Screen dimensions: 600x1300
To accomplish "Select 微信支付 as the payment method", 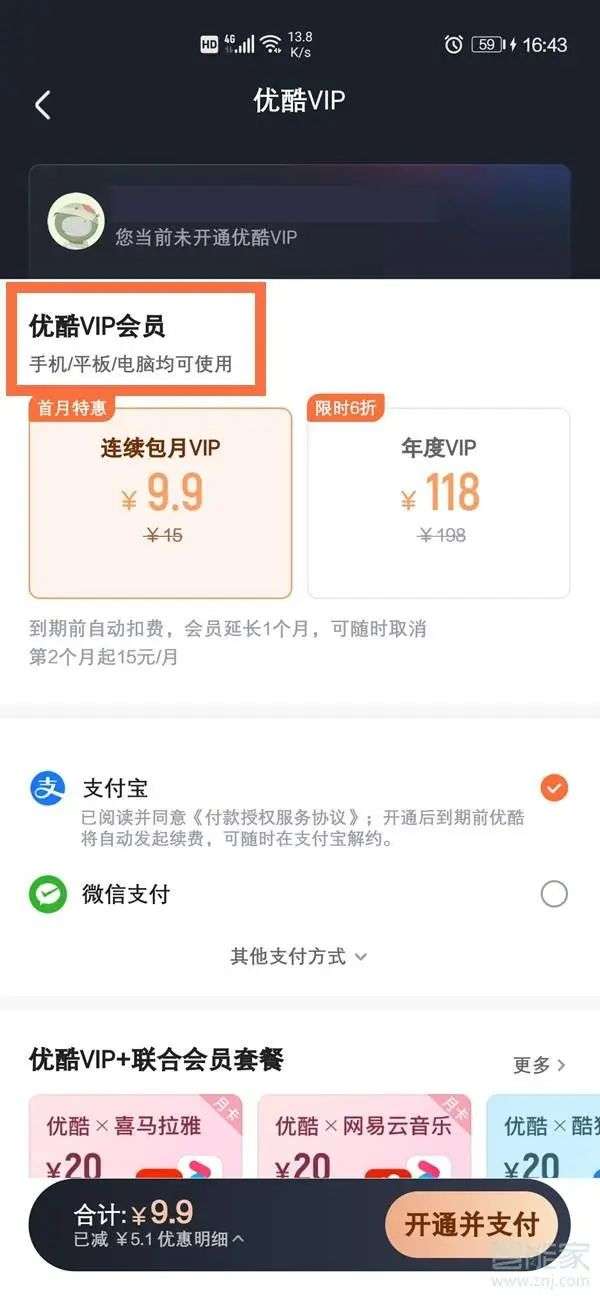I will pos(553,894).
